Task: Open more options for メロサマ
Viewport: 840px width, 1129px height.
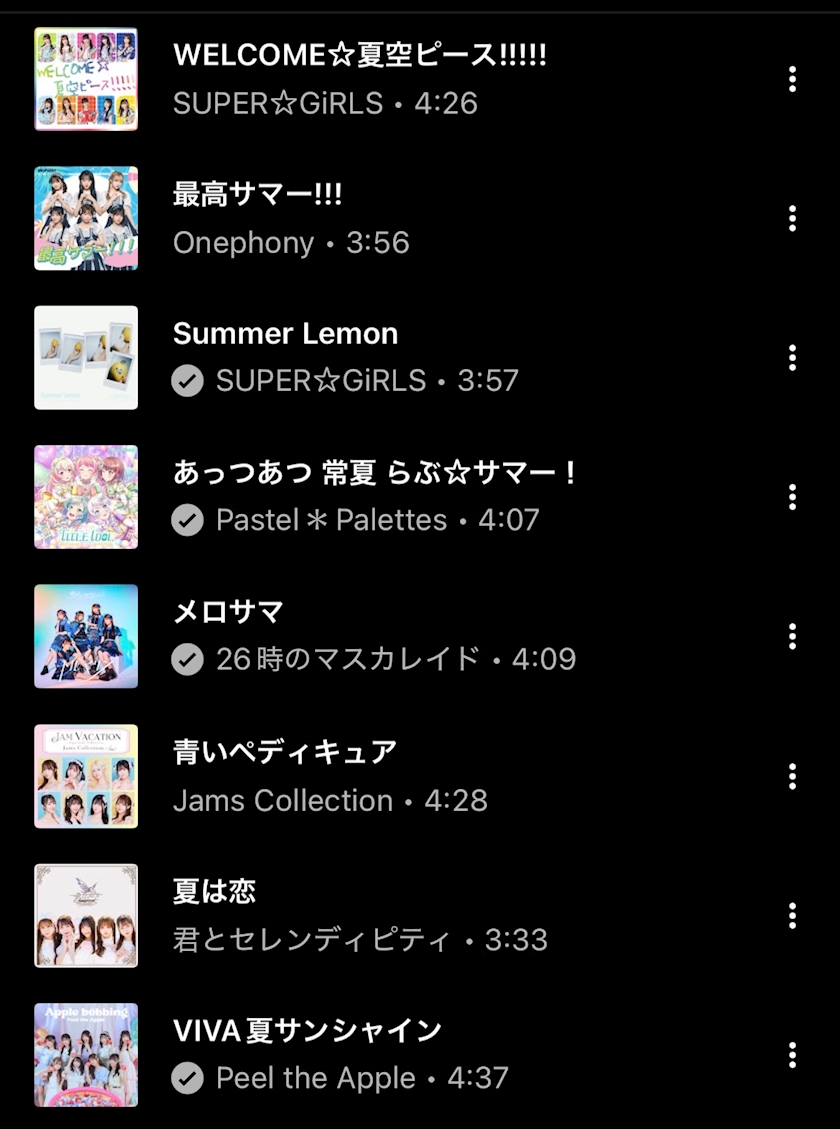Action: pos(792,637)
